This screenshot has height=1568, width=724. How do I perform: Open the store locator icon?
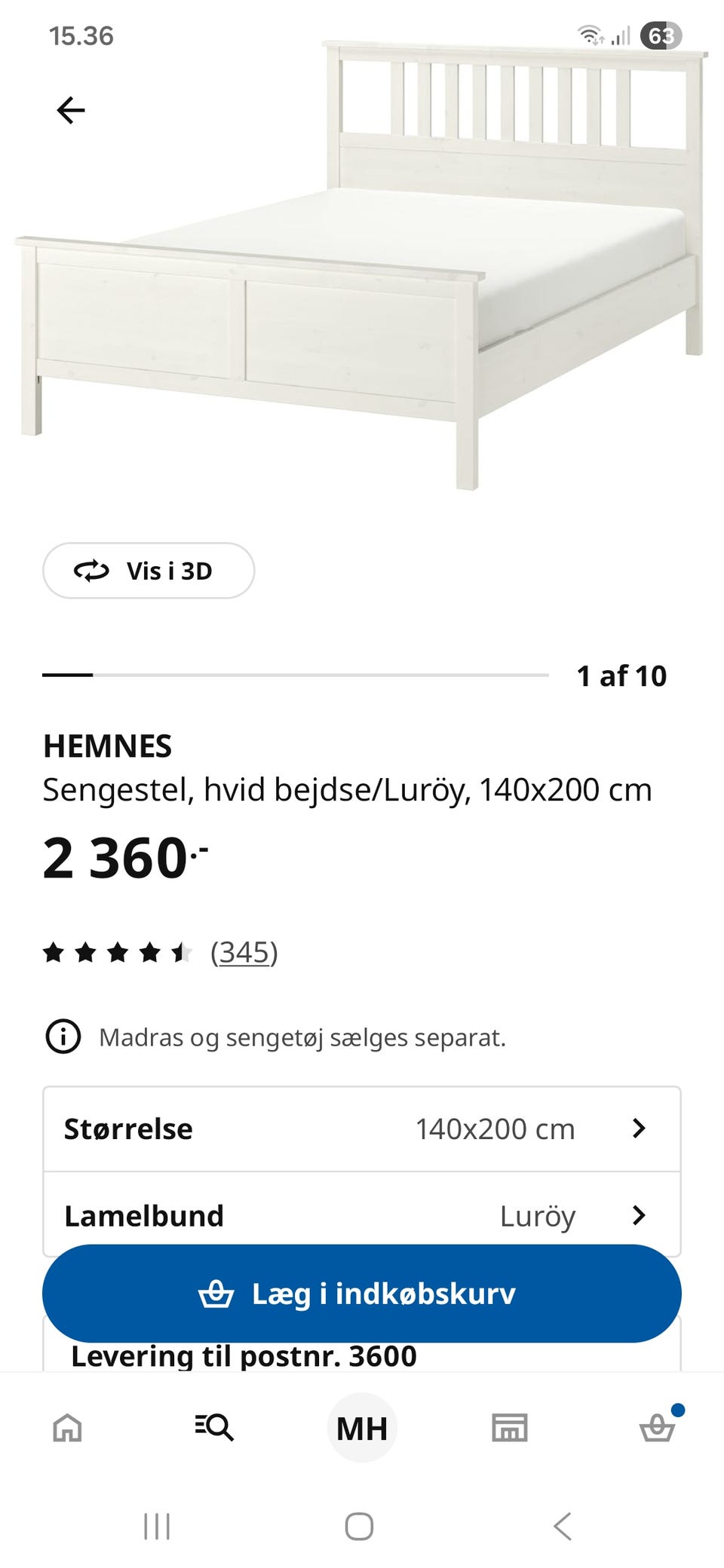click(509, 1427)
